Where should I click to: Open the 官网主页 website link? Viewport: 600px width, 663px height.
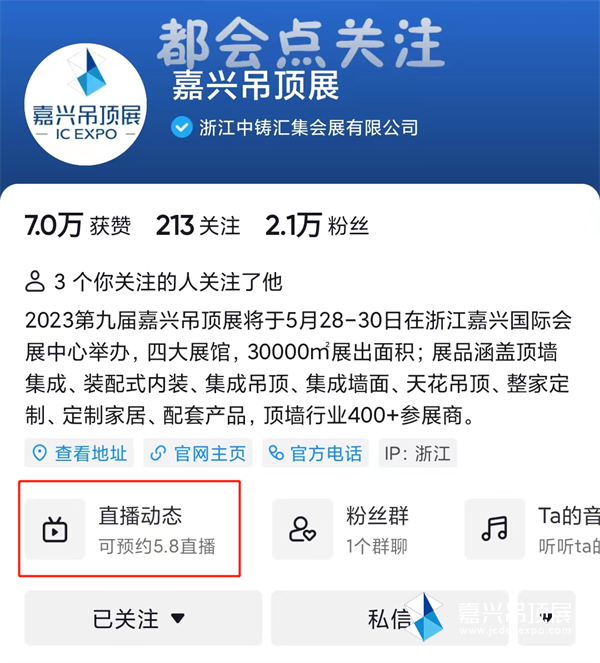(198, 453)
